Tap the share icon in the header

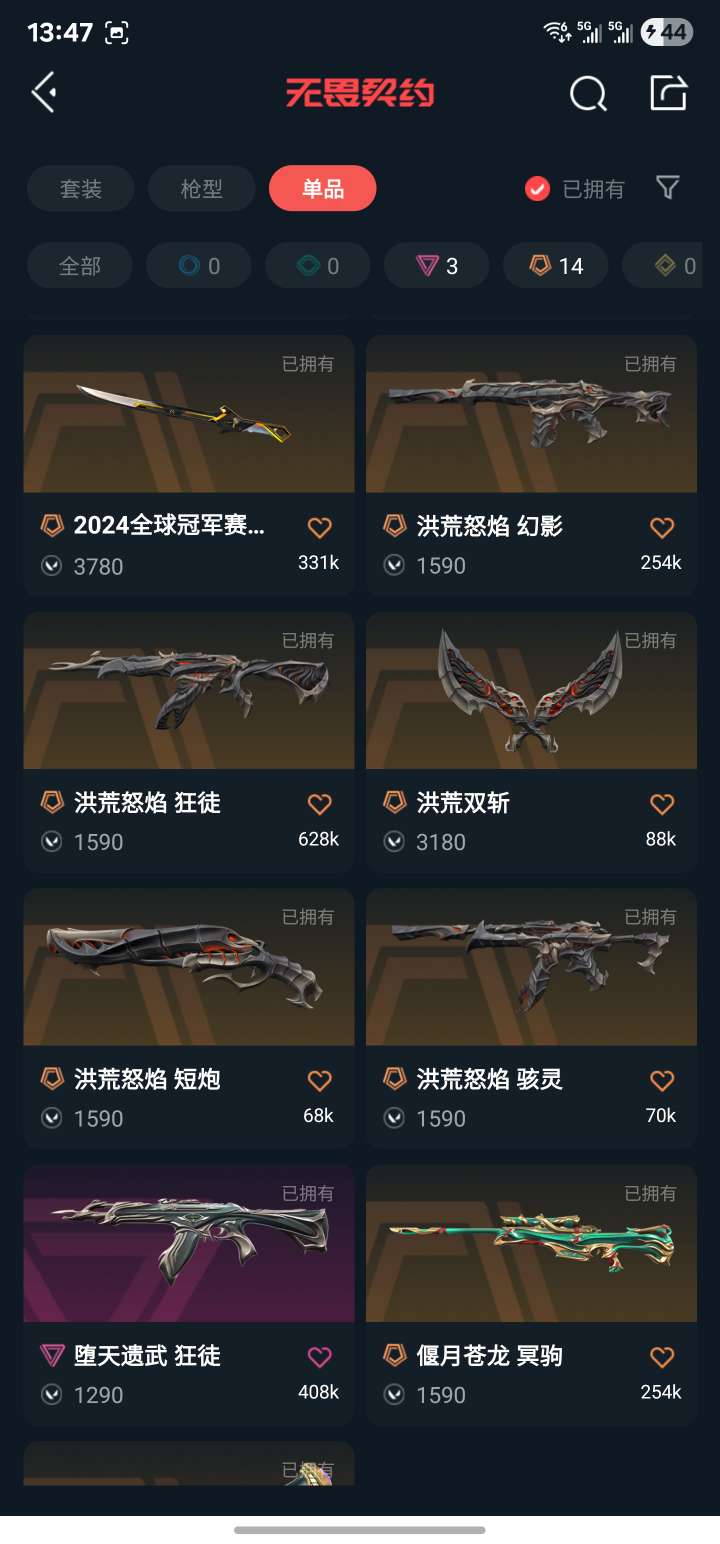click(668, 93)
